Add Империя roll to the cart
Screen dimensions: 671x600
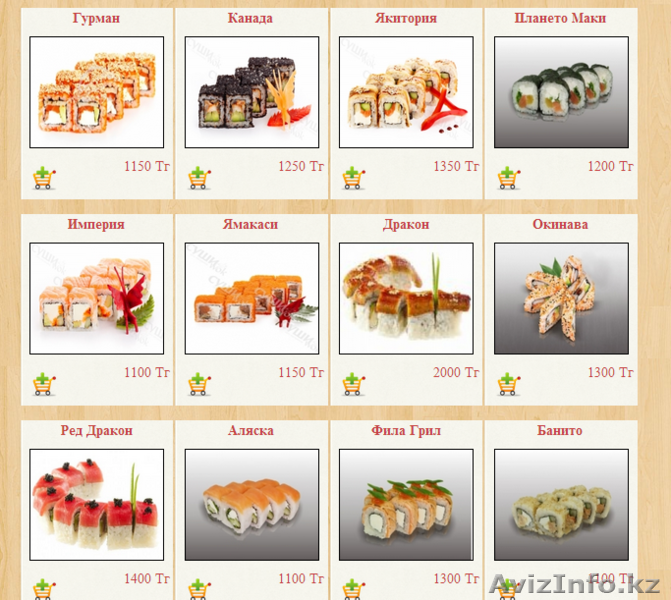43,385
